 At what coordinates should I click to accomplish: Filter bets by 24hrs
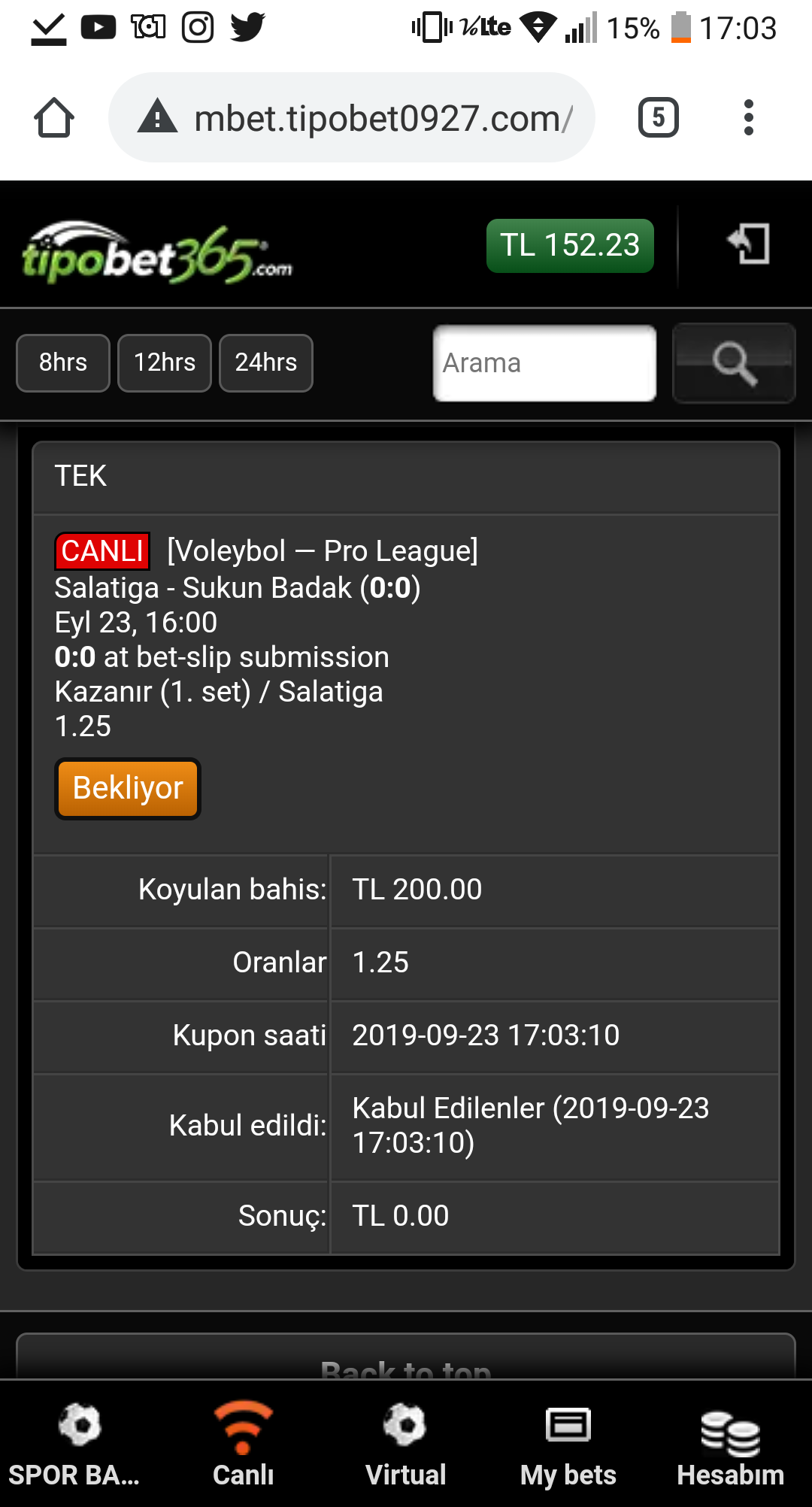(x=266, y=363)
